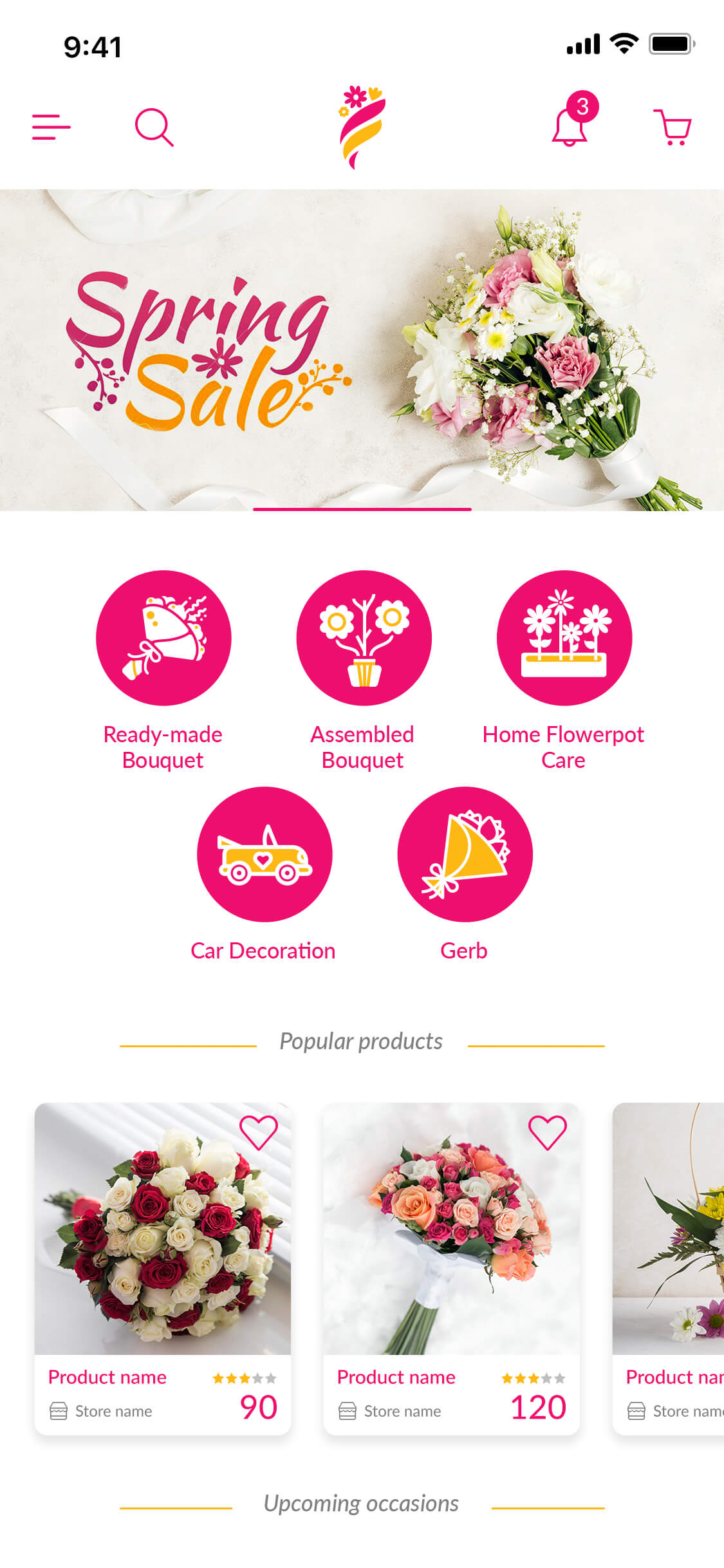Open the product card priced 90
The image size is (724, 1568).
[x=162, y=1255]
